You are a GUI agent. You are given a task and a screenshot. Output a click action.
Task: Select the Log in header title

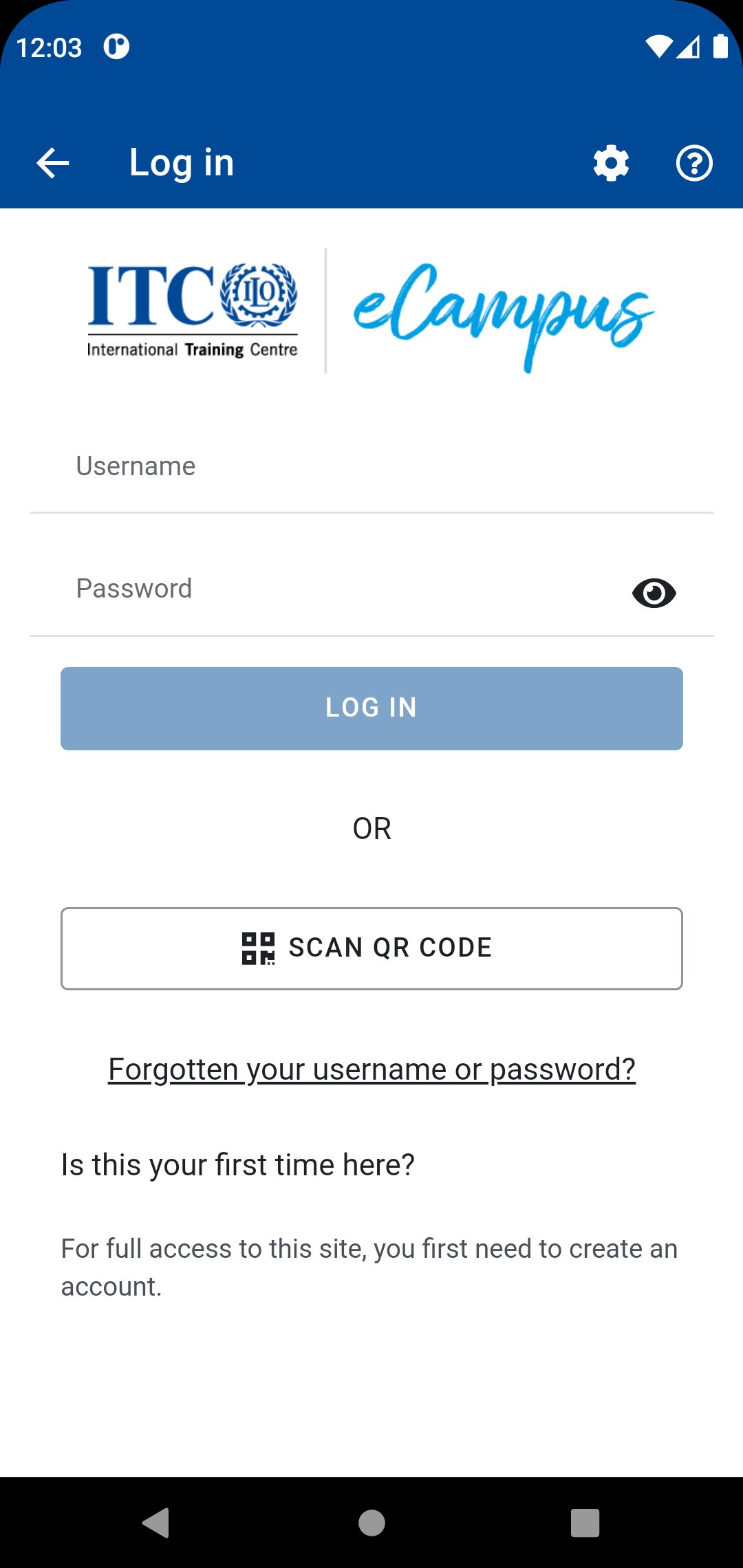click(181, 162)
